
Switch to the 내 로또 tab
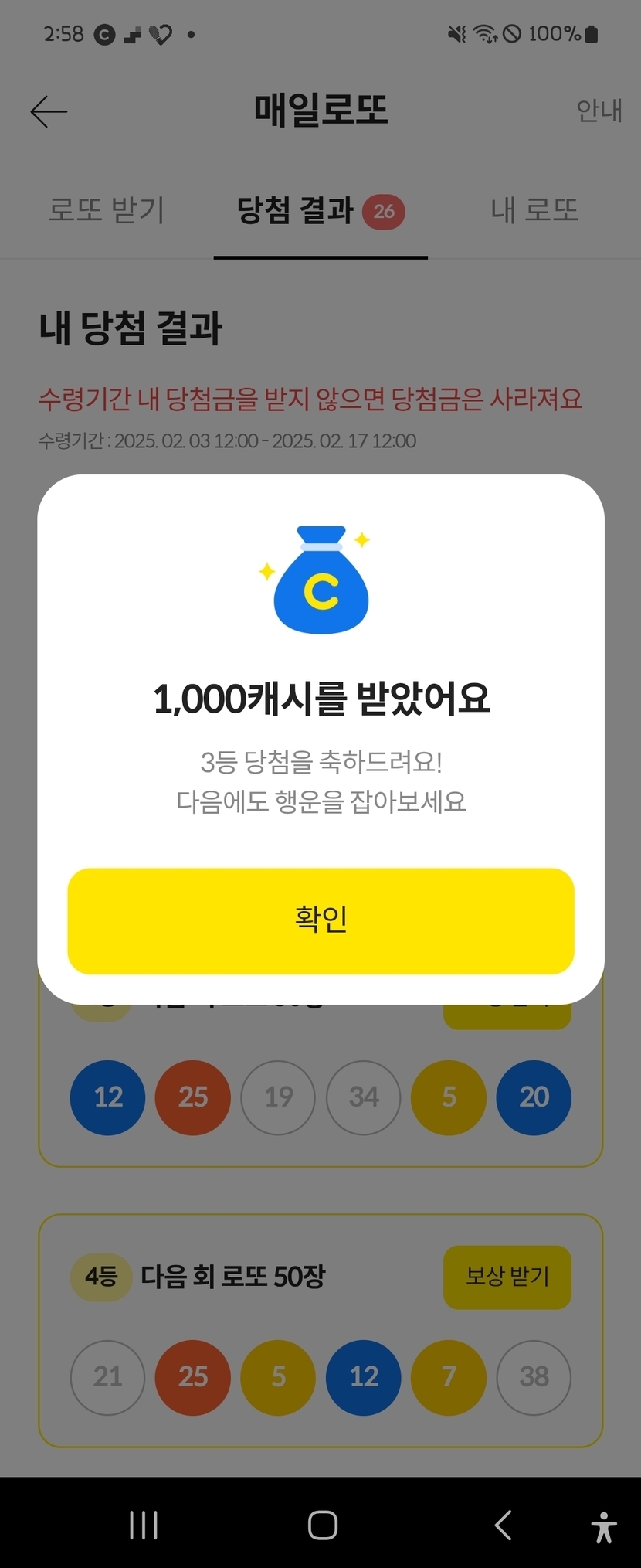pos(534,210)
